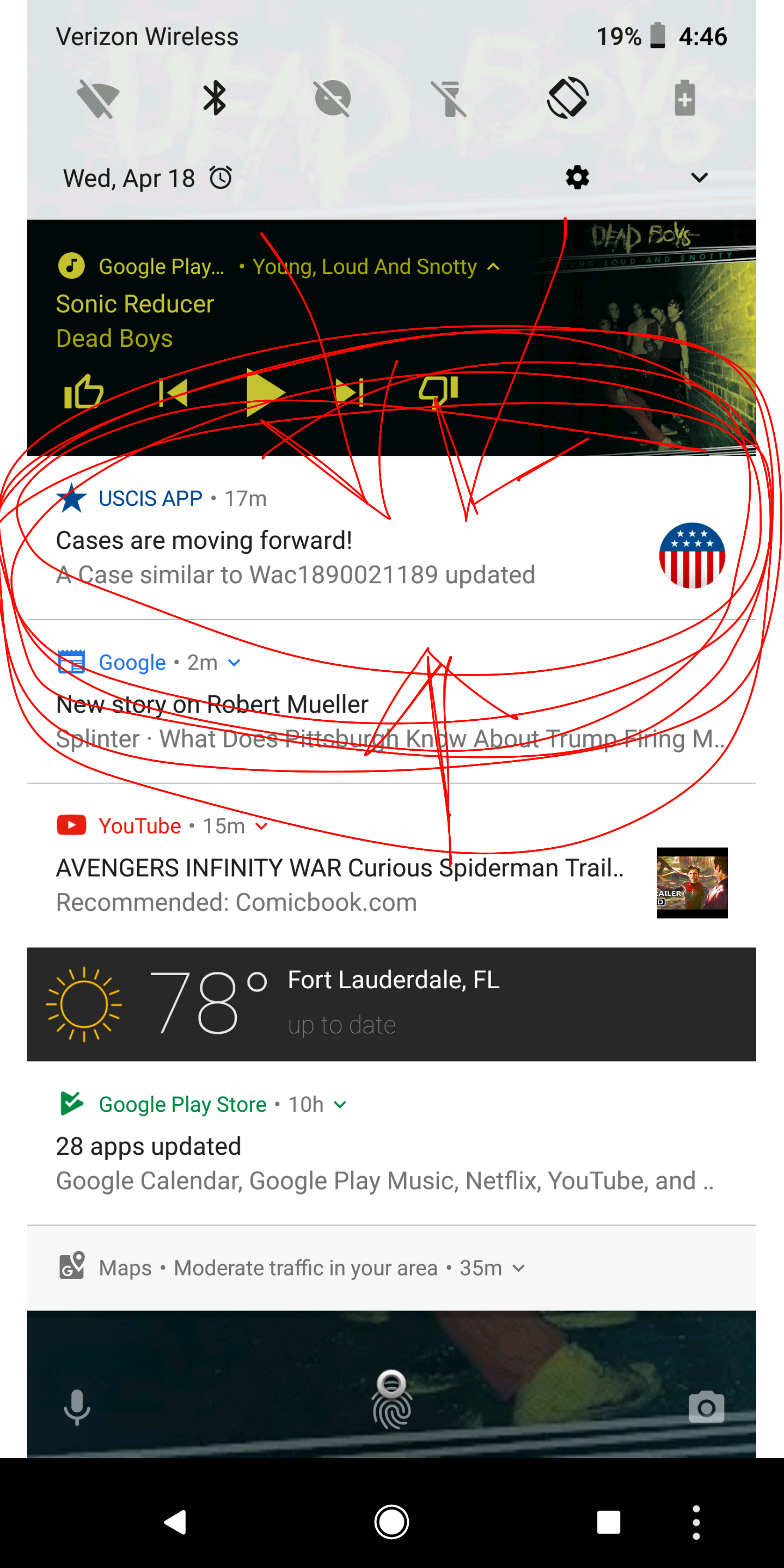Toggle the Do Not Disturb tile
This screenshot has width=784, height=1568.
(x=332, y=99)
